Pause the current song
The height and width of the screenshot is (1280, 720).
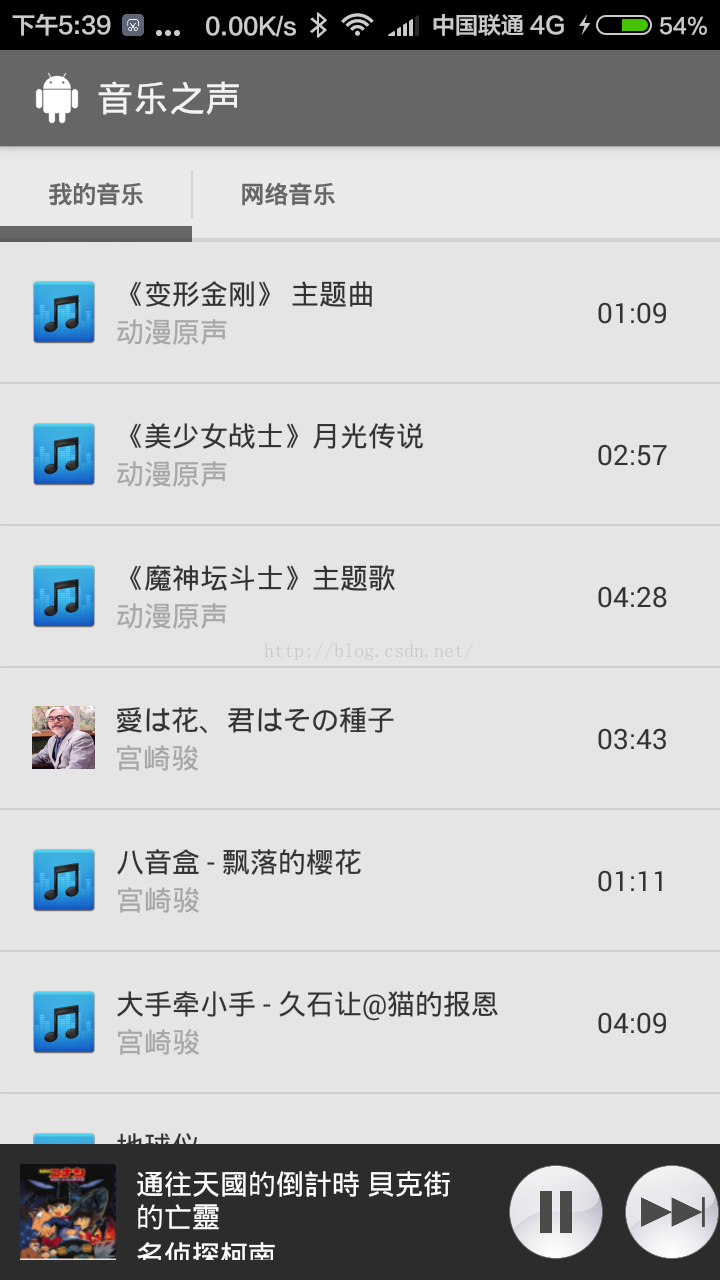(556, 1212)
